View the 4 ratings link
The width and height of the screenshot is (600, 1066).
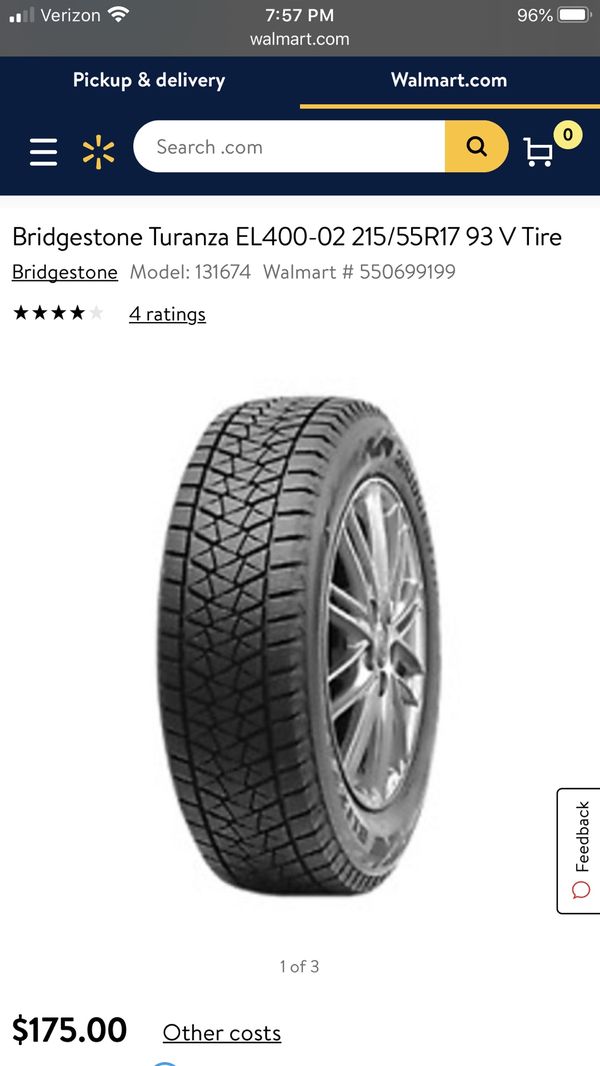(167, 314)
